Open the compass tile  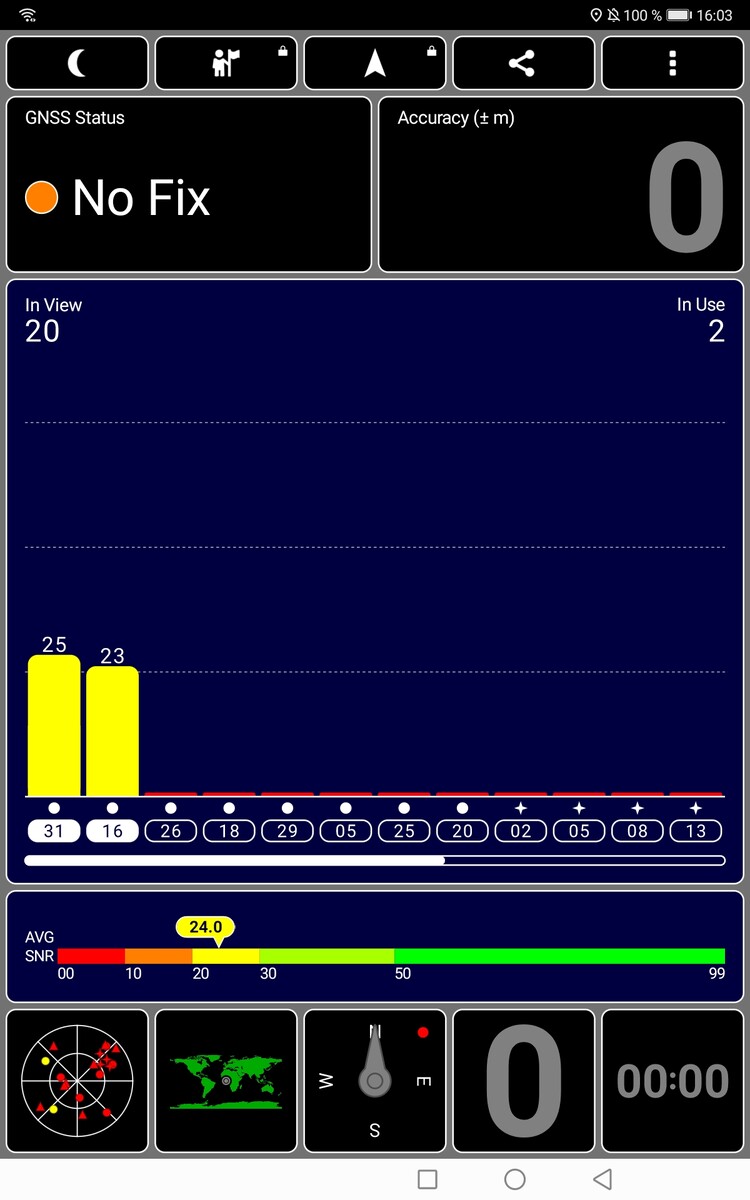click(375, 1081)
